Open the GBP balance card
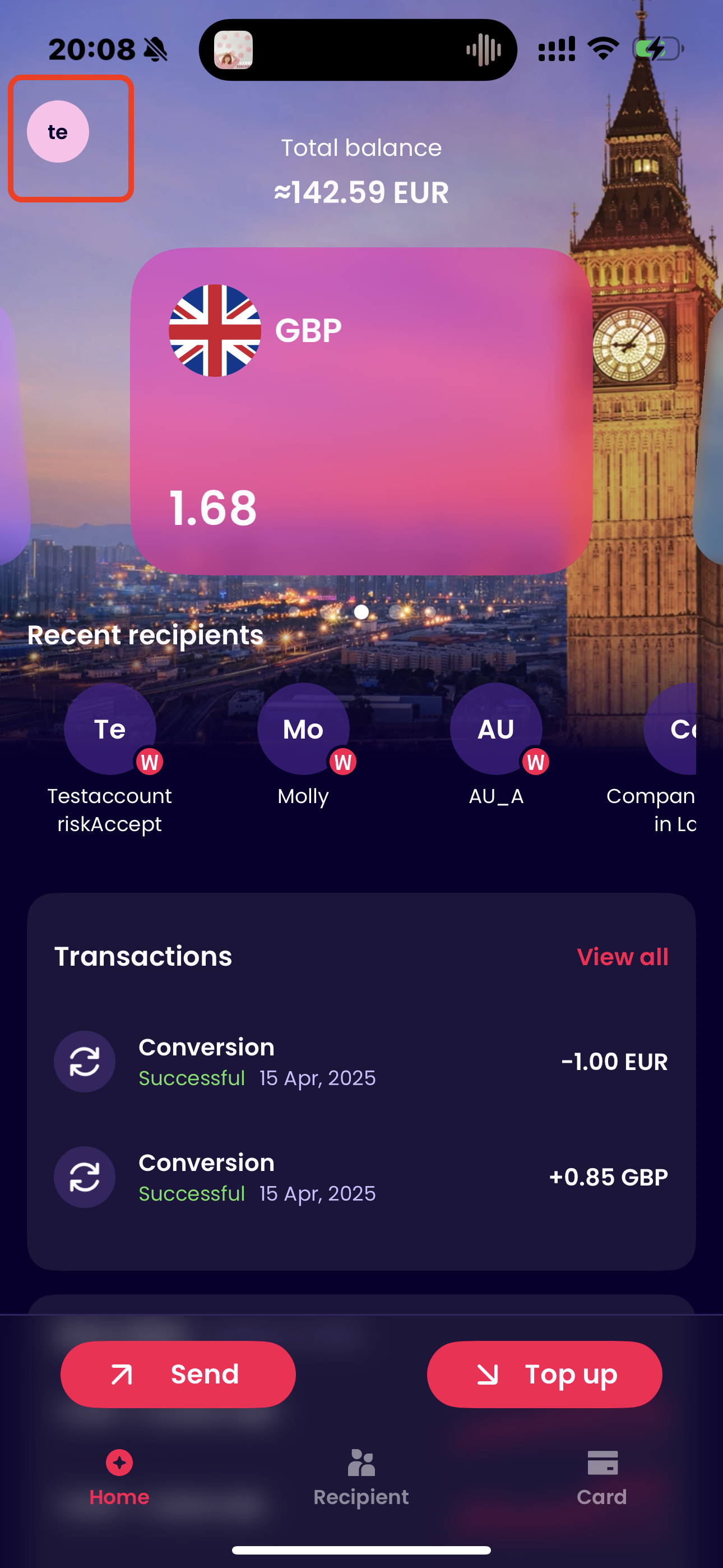Viewport: 723px width, 1568px height. click(361, 411)
